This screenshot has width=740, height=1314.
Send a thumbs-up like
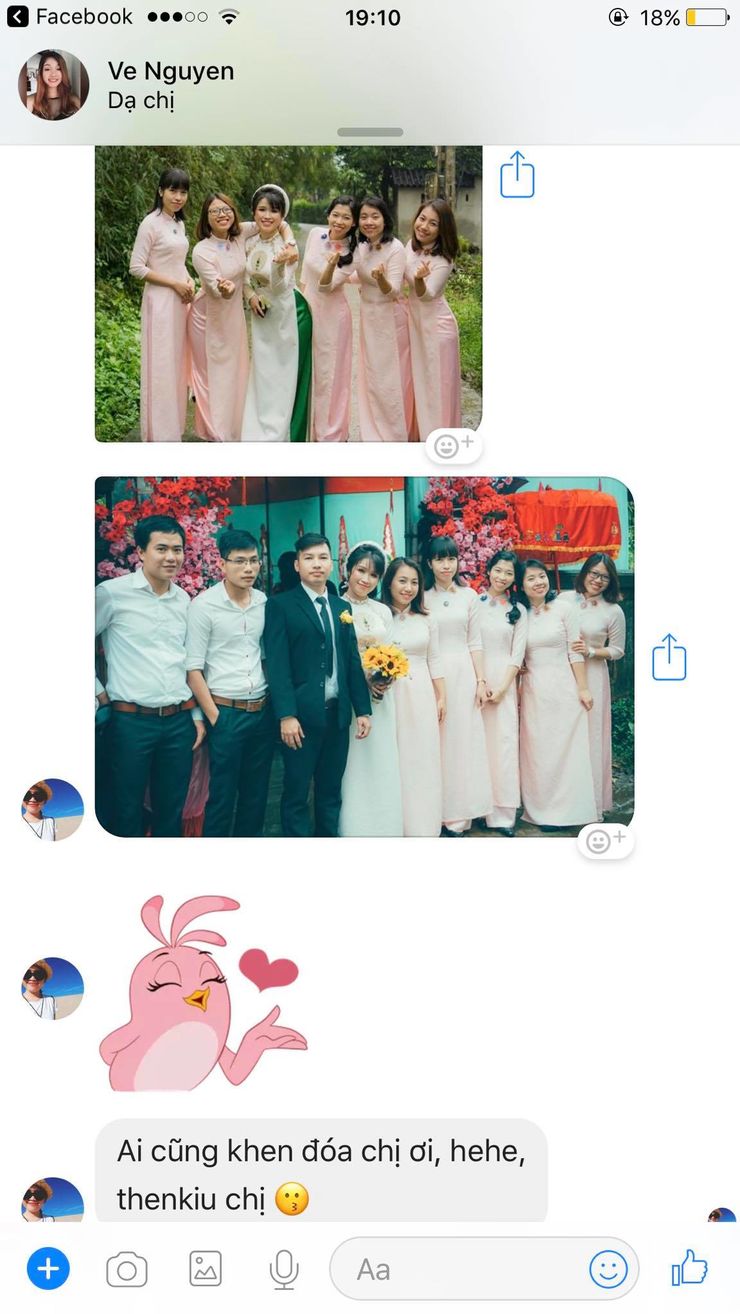tap(690, 1268)
